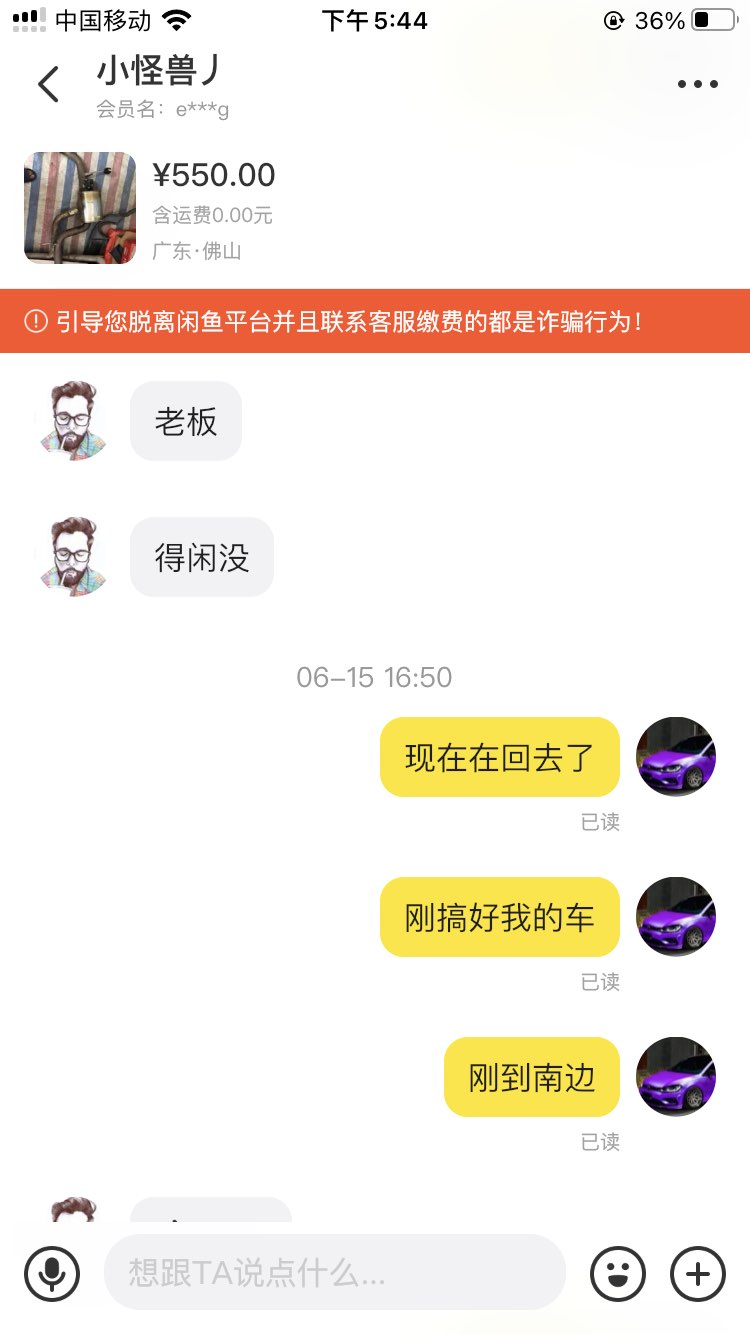
Task: Tap the purple car avatar beside 刚到南边
Action: point(676,1076)
